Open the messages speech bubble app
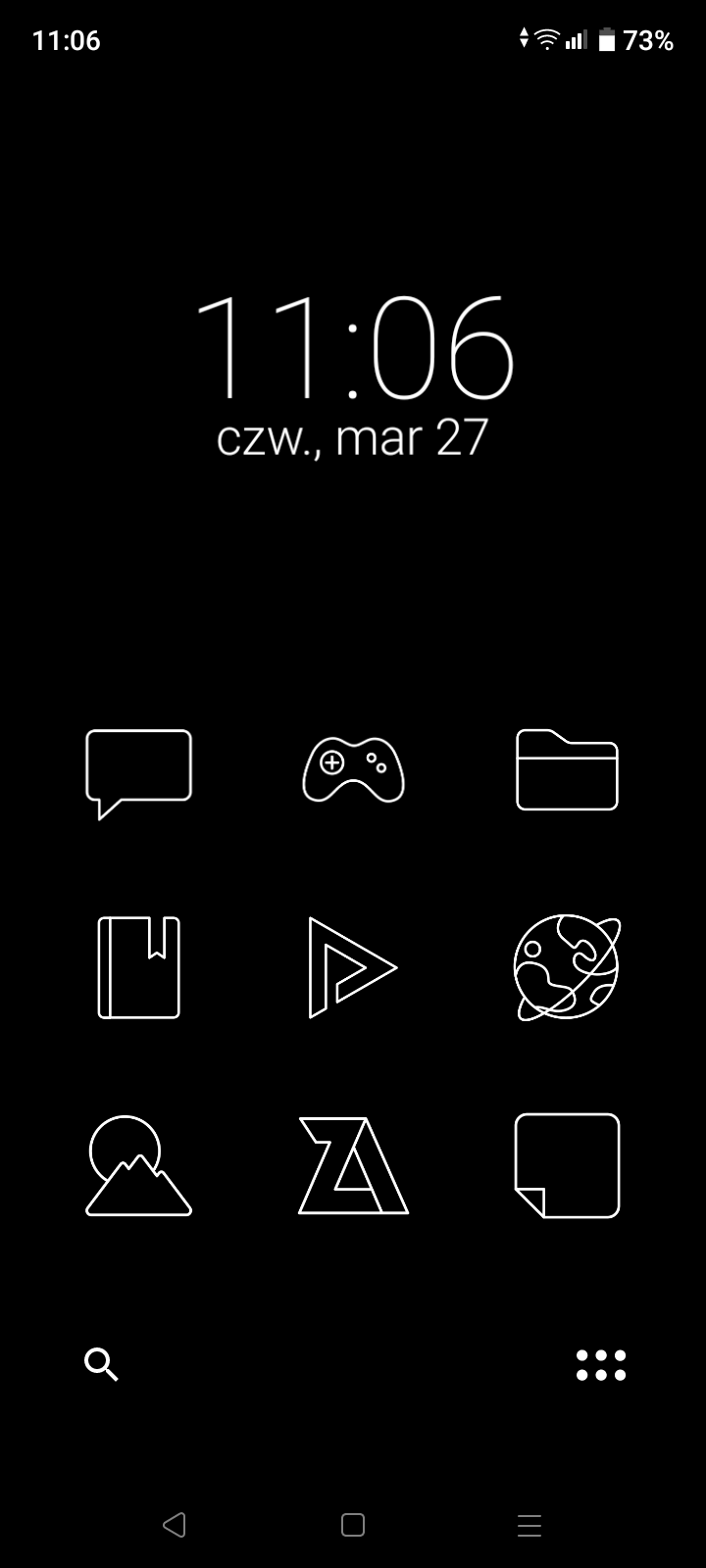The height and width of the screenshot is (1568, 706). pos(138,773)
